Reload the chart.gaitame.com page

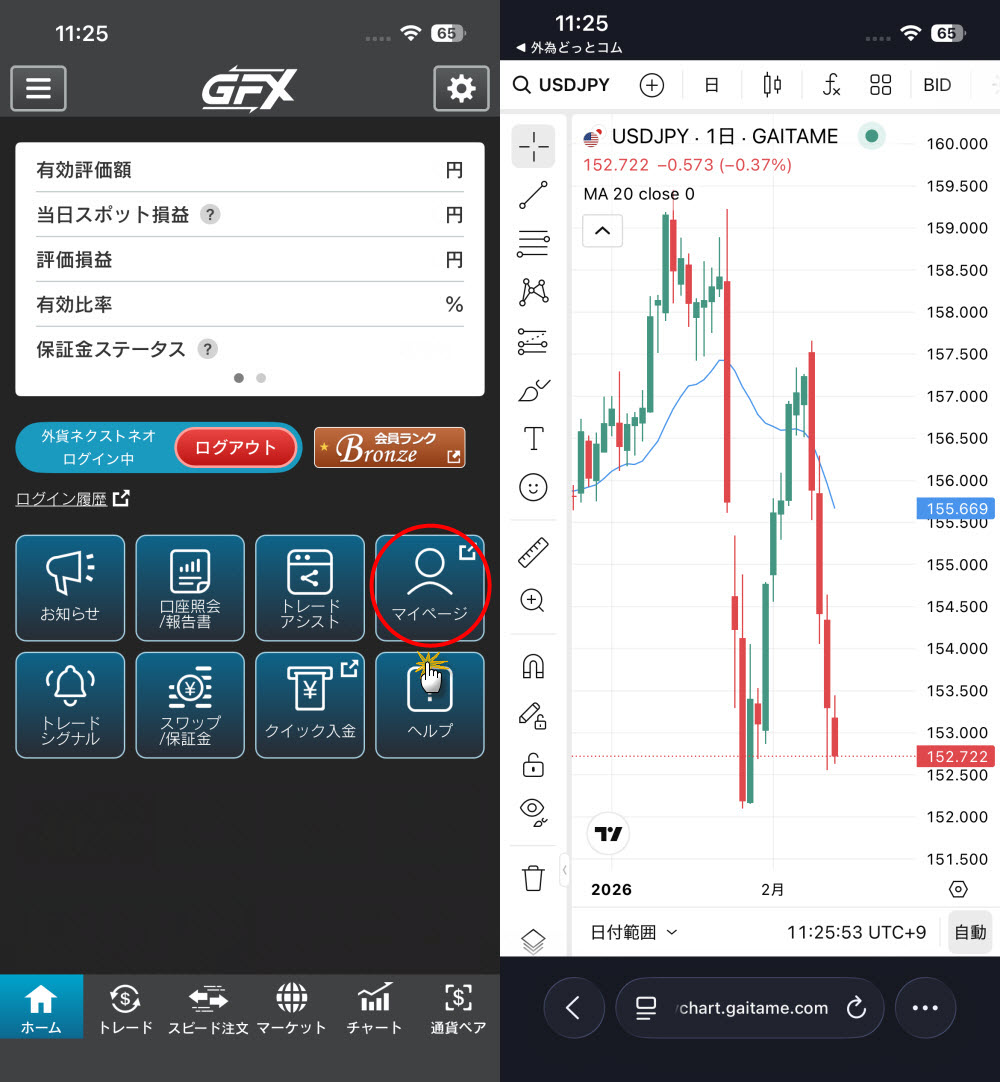(x=856, y=1008)
